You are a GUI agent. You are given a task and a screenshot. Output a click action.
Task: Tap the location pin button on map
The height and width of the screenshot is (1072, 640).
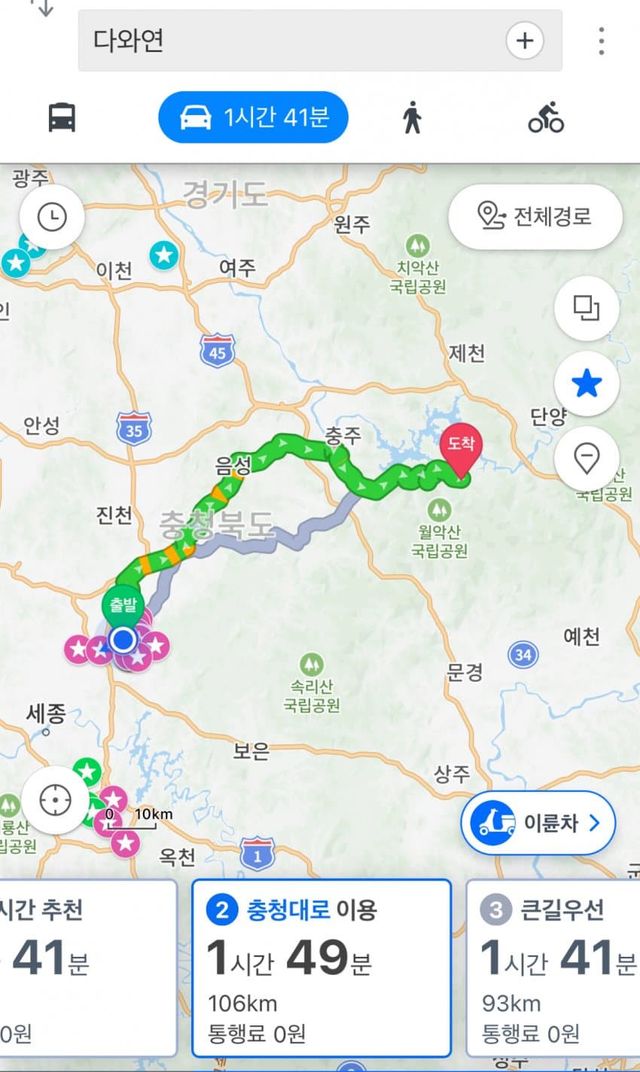tap(586, 459)
